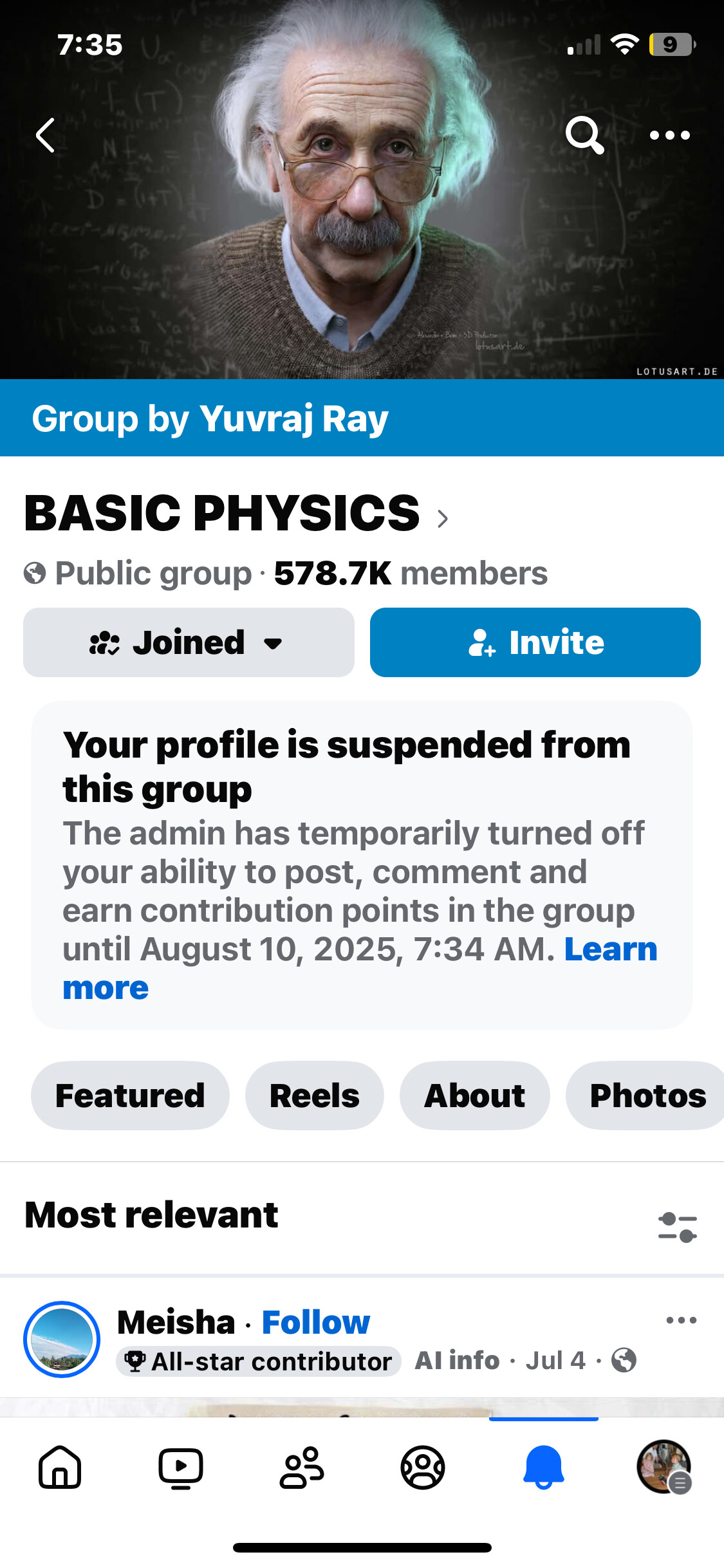This screenshot has height=1568, width=724.
Task: Open the options menu on Meisha's post
Action: click(681, 1320)
